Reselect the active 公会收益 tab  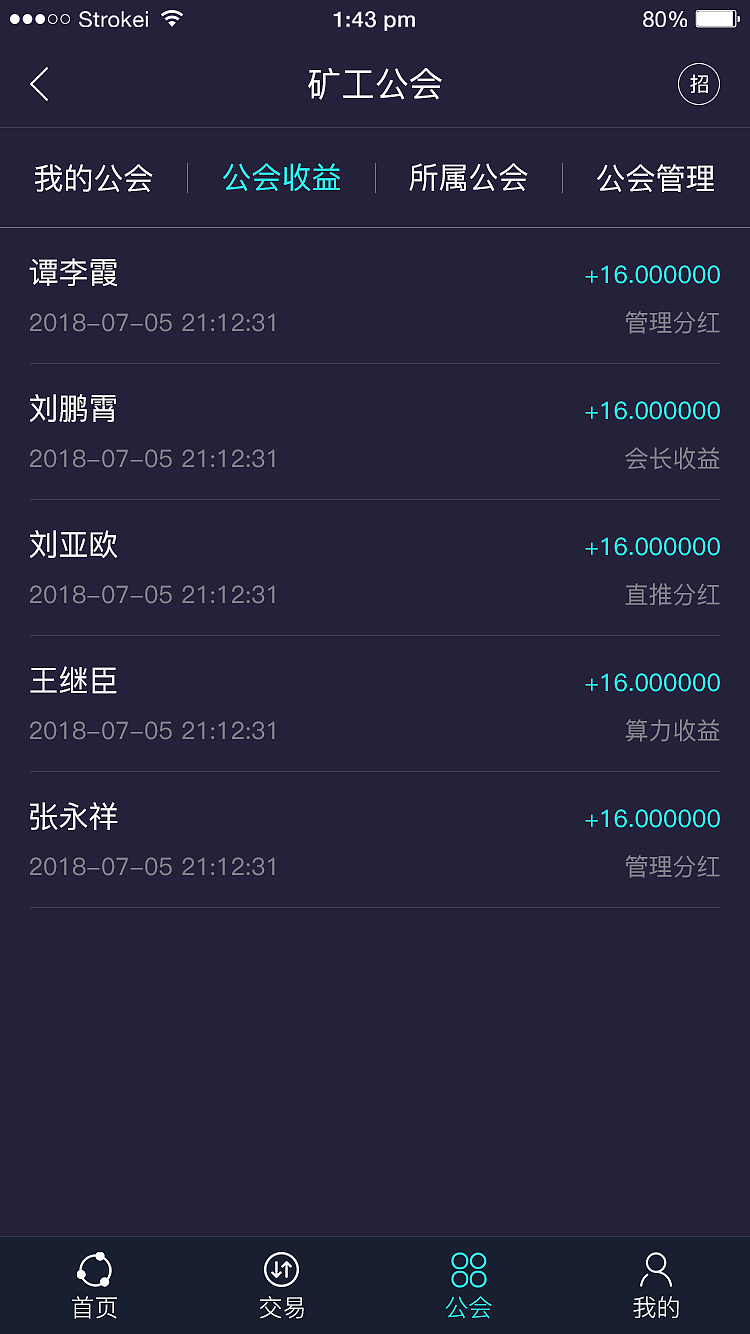(280, 177)
